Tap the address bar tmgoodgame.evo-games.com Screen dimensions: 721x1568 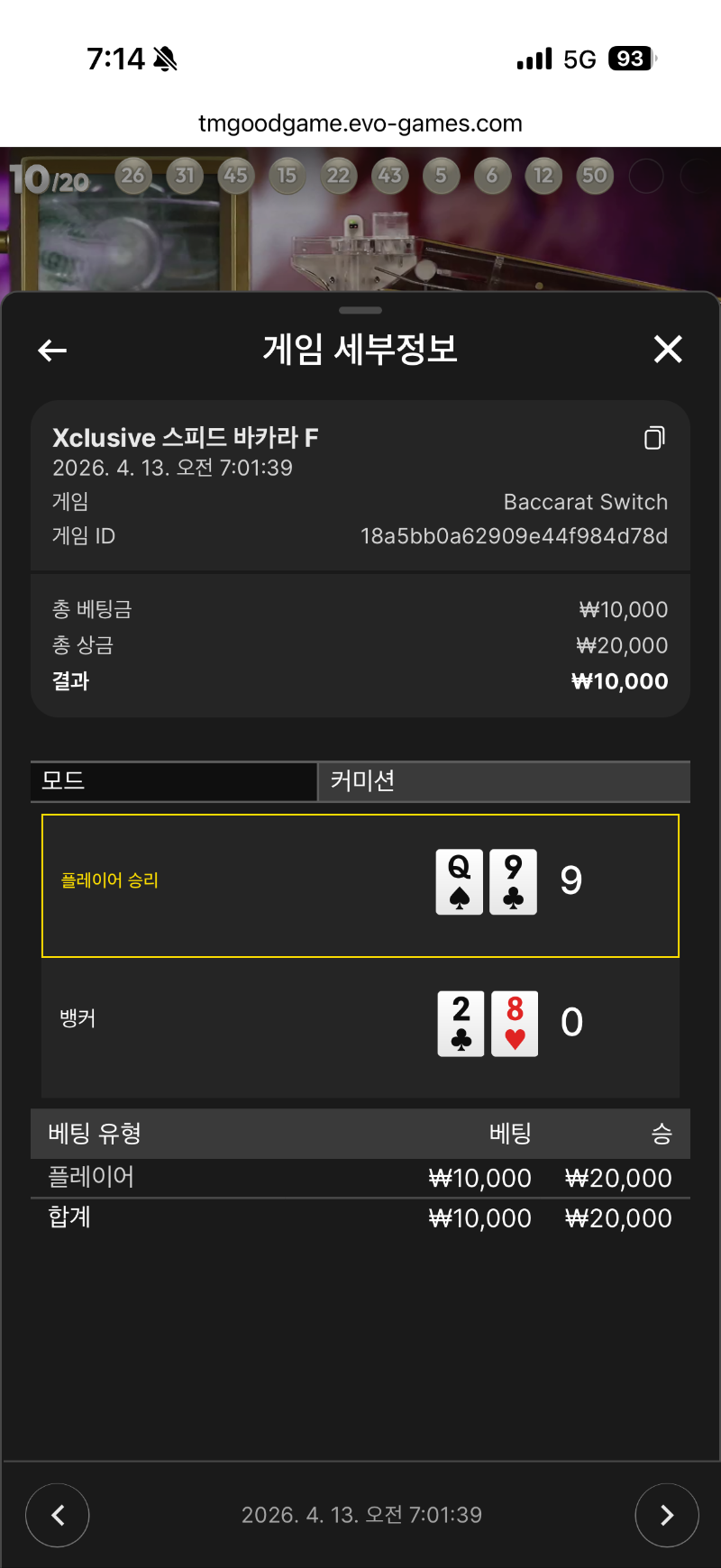[x=360, y=123]
